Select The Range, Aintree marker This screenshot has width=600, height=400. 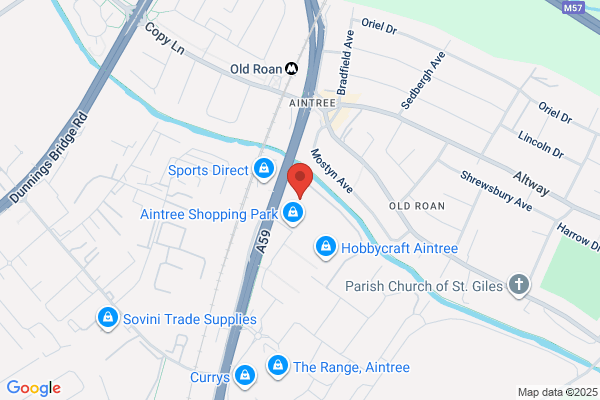pos(278,366)
